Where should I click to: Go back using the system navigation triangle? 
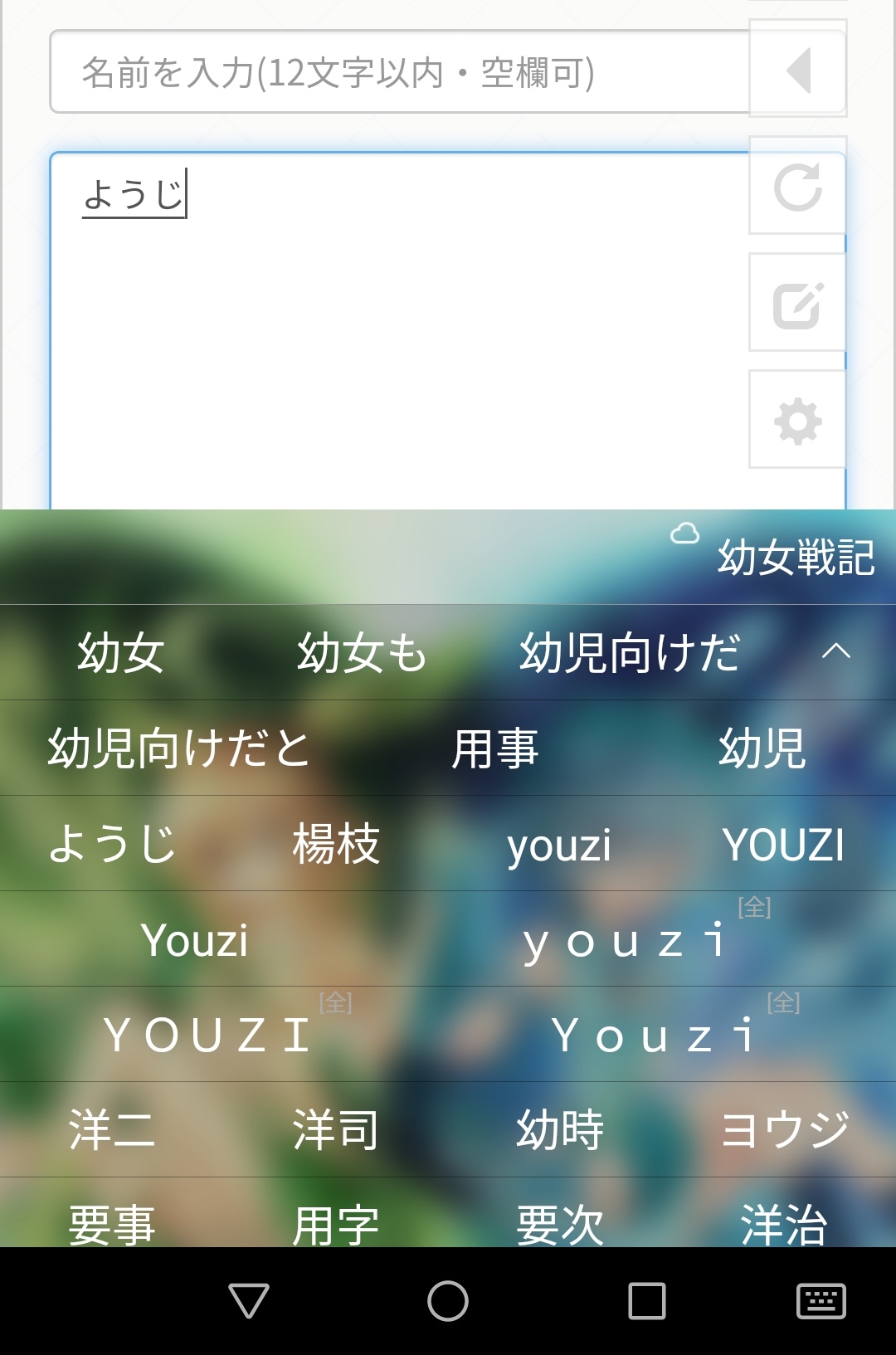pyautogui.click(x=249, y=1300)
